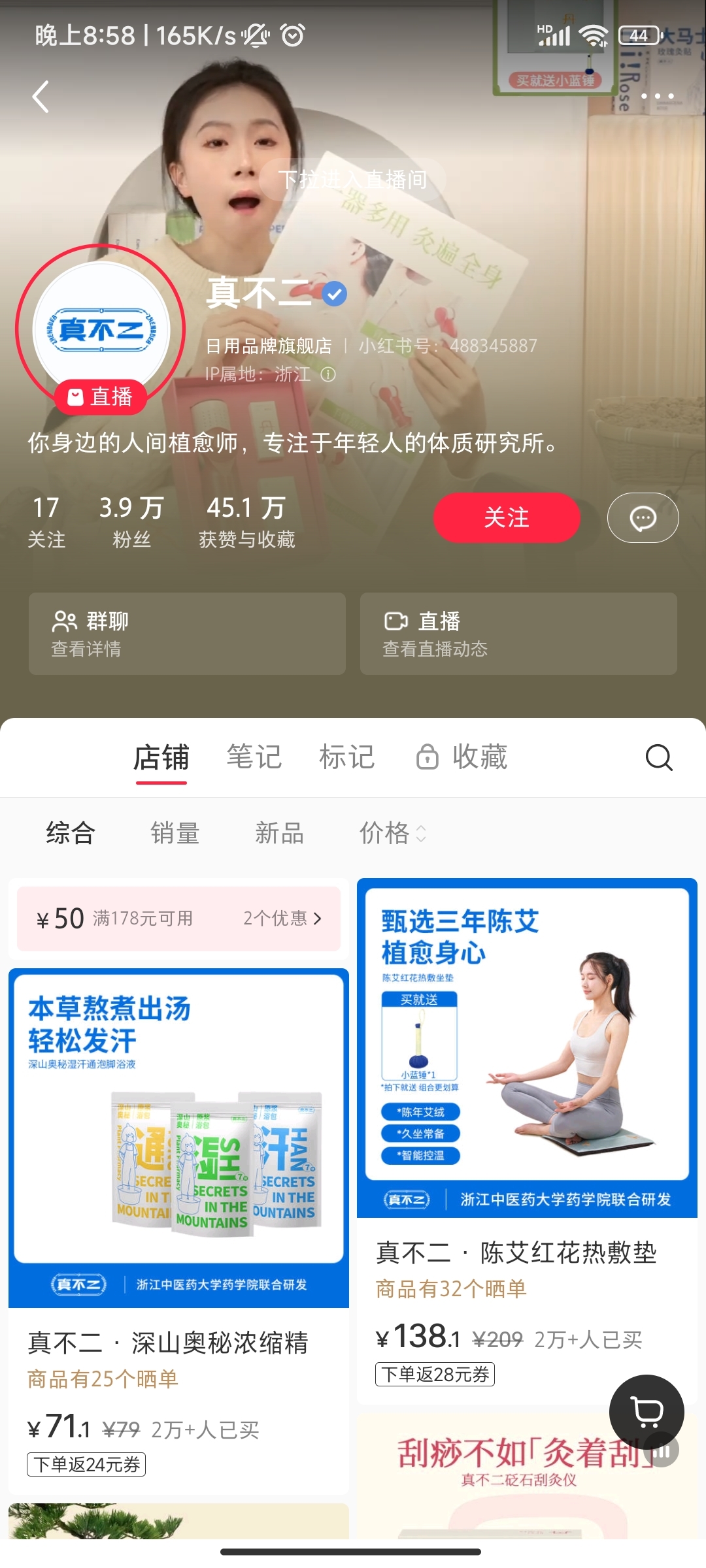
Task: Open the chat message icon button
Action: coord(643,517)
